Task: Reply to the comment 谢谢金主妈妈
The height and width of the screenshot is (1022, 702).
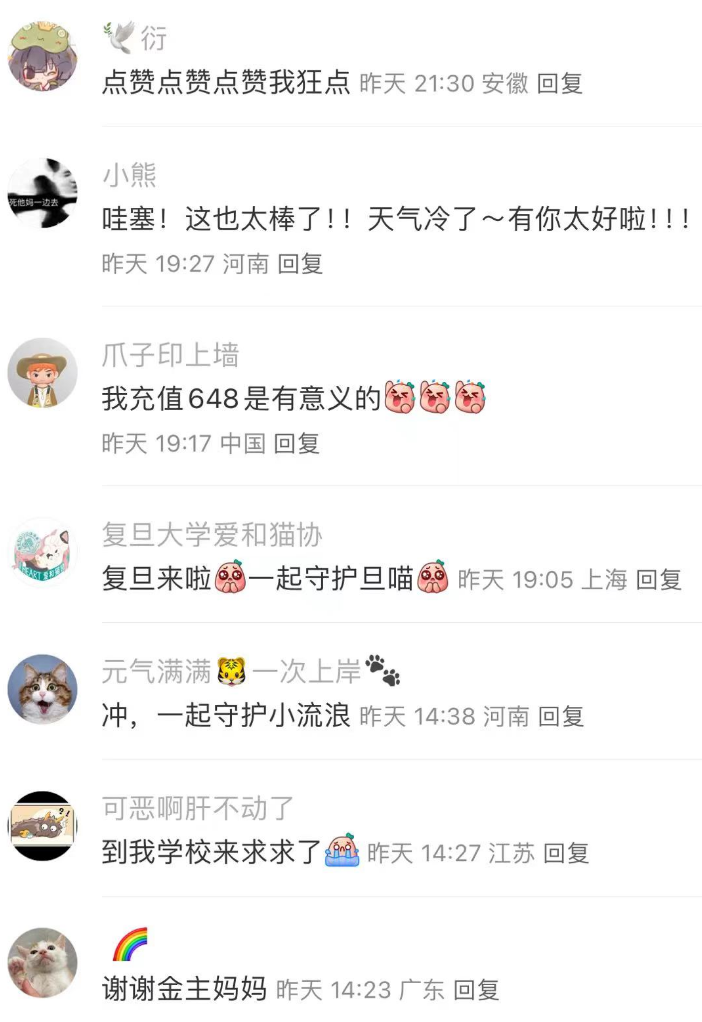Action: [476, 990]
